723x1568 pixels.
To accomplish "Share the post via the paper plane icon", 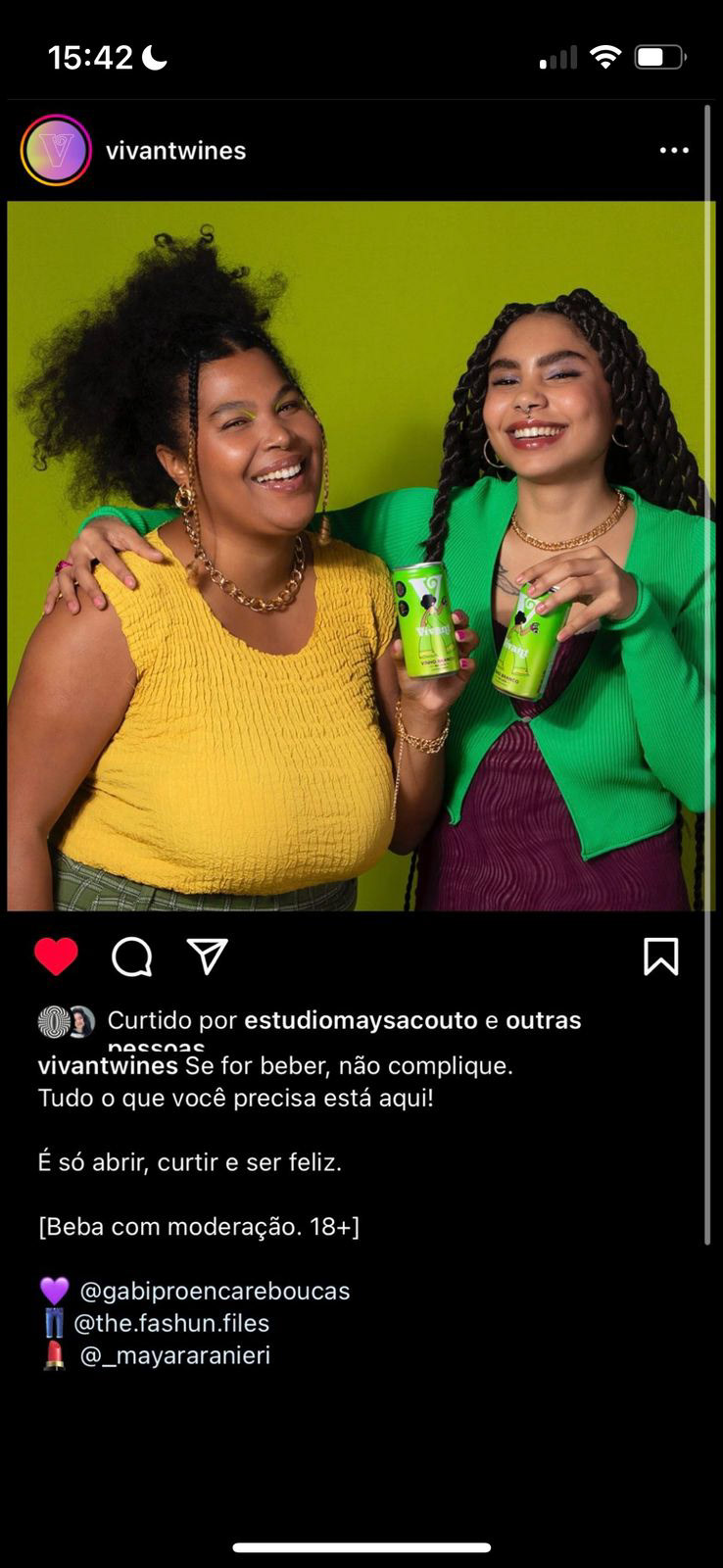I will coord(208,956).
